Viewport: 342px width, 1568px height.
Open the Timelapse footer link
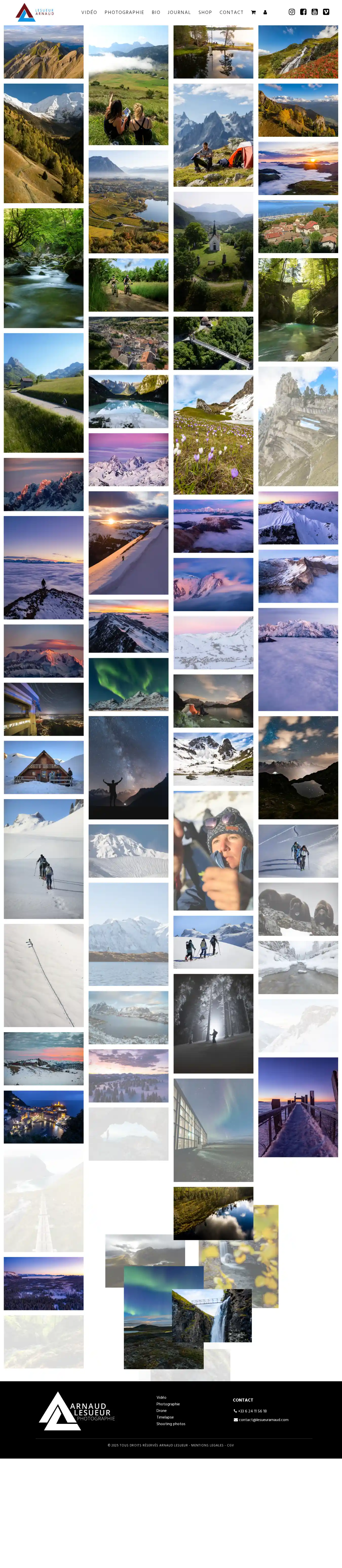[165, 1417]
